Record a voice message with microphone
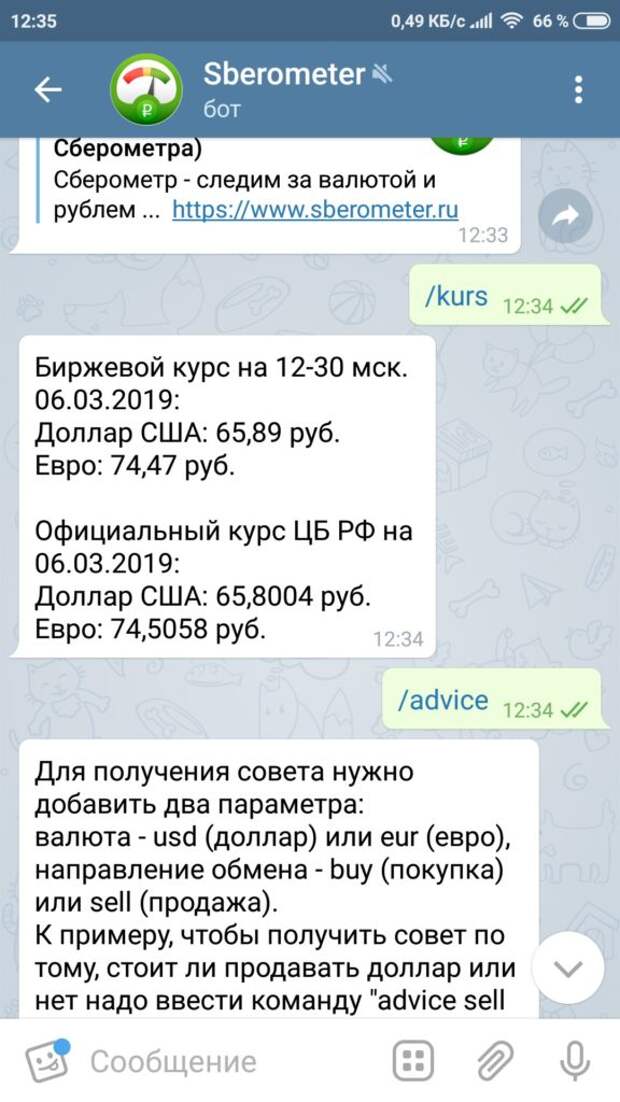The width and height of the screenshot is (620, 1102). 574,1061
